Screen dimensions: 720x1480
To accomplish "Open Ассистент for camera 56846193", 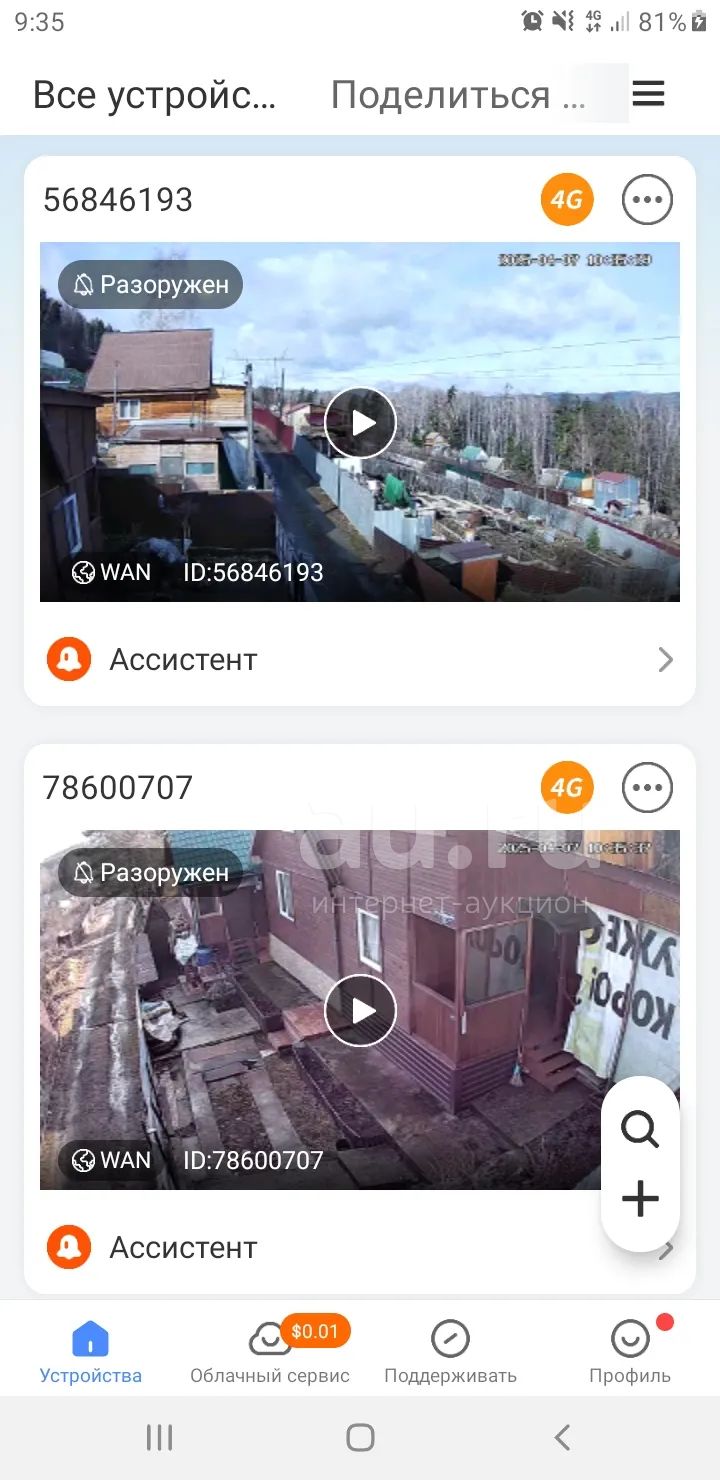I will pyautogui.click(x=360, y=660).
